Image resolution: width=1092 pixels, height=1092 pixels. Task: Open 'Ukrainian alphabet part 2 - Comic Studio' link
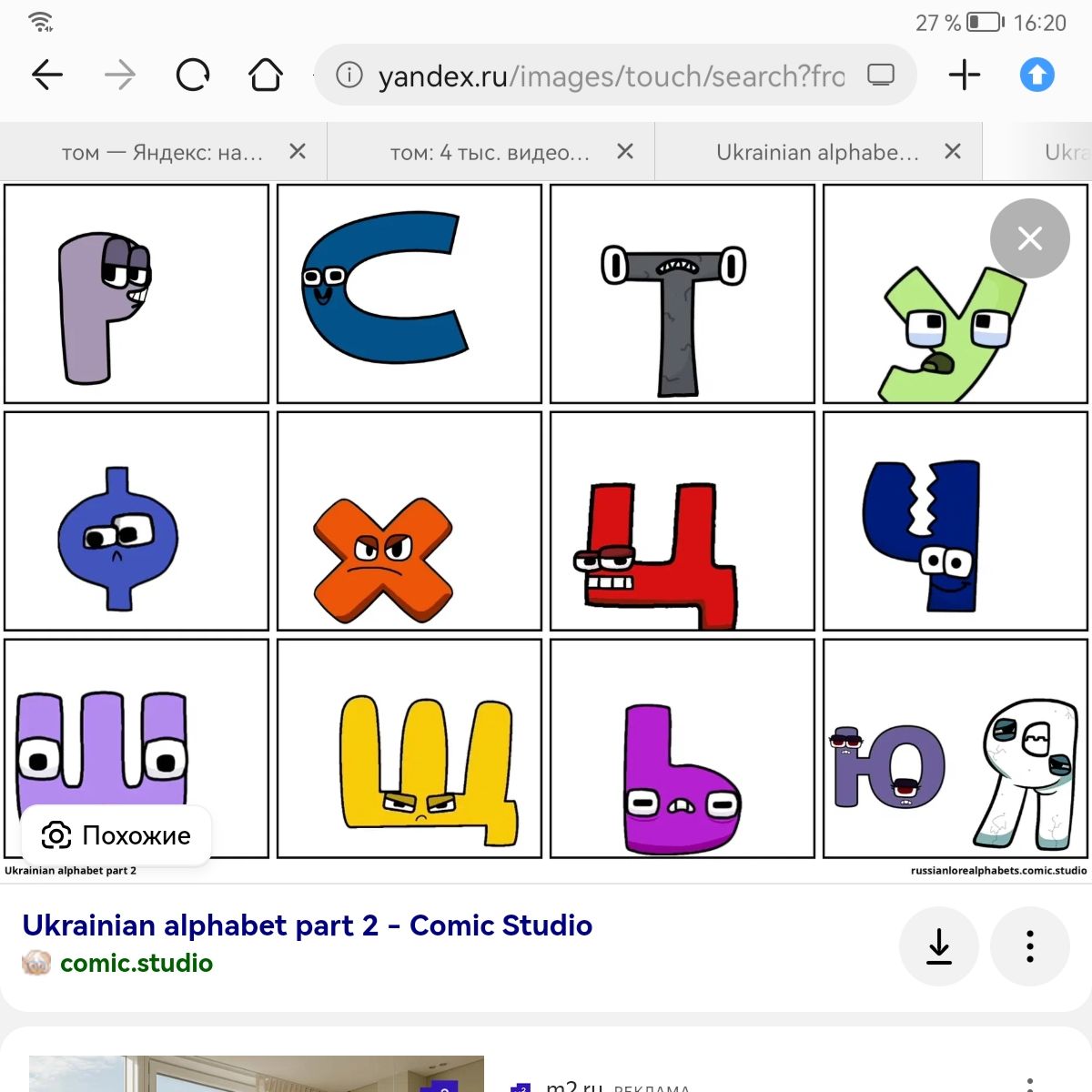[307, 925]
